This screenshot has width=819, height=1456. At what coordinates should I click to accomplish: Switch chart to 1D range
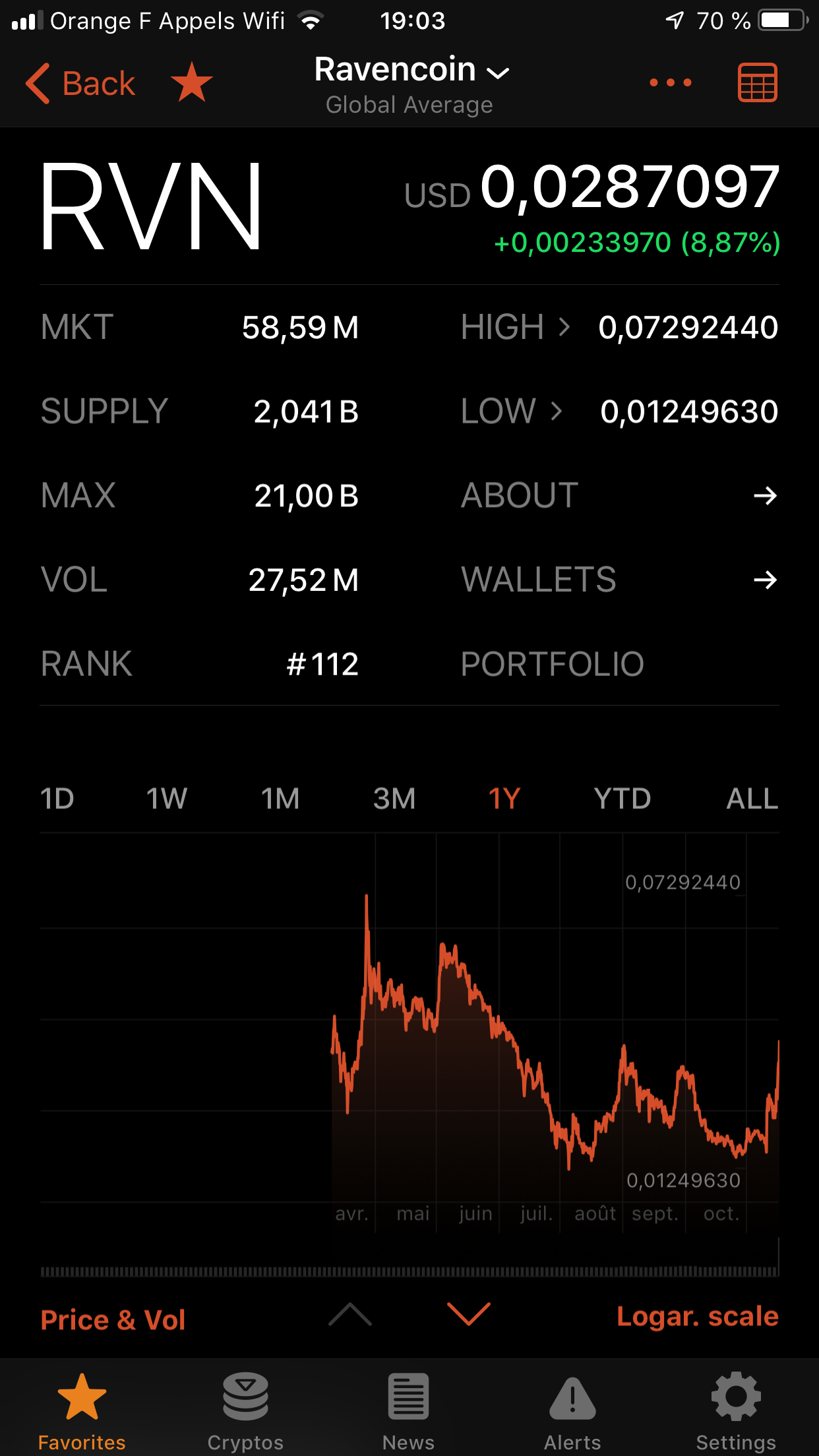coord(57,799)
